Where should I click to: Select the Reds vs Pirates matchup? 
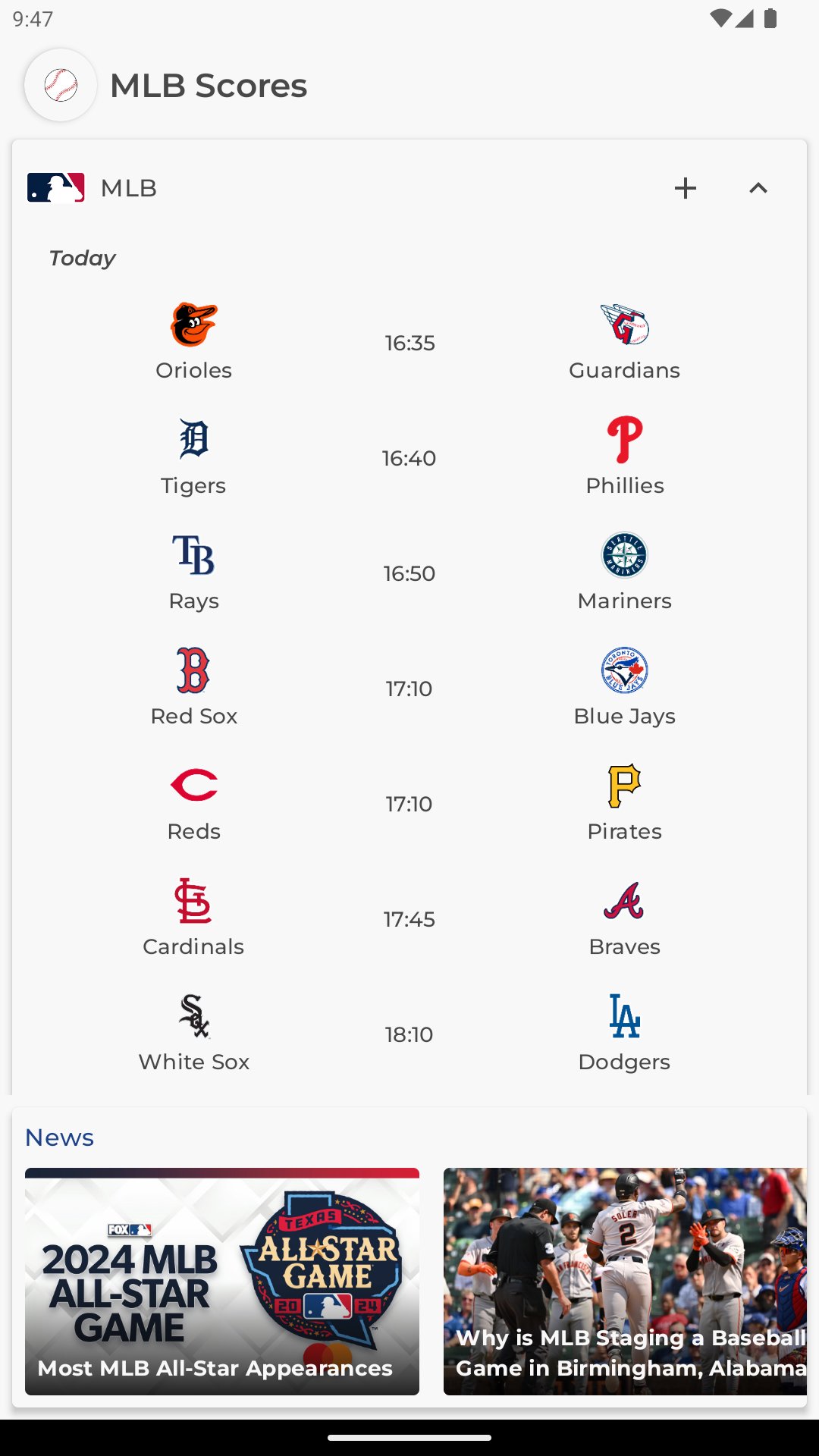pyautogui.click(x=409, y=804)
